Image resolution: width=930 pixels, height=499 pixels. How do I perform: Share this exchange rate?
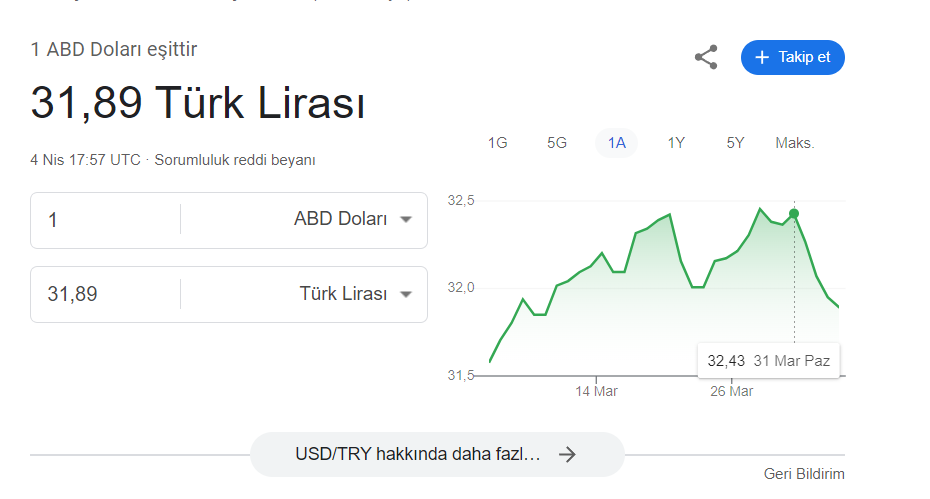pyautogui.click(x=706, y=57)
